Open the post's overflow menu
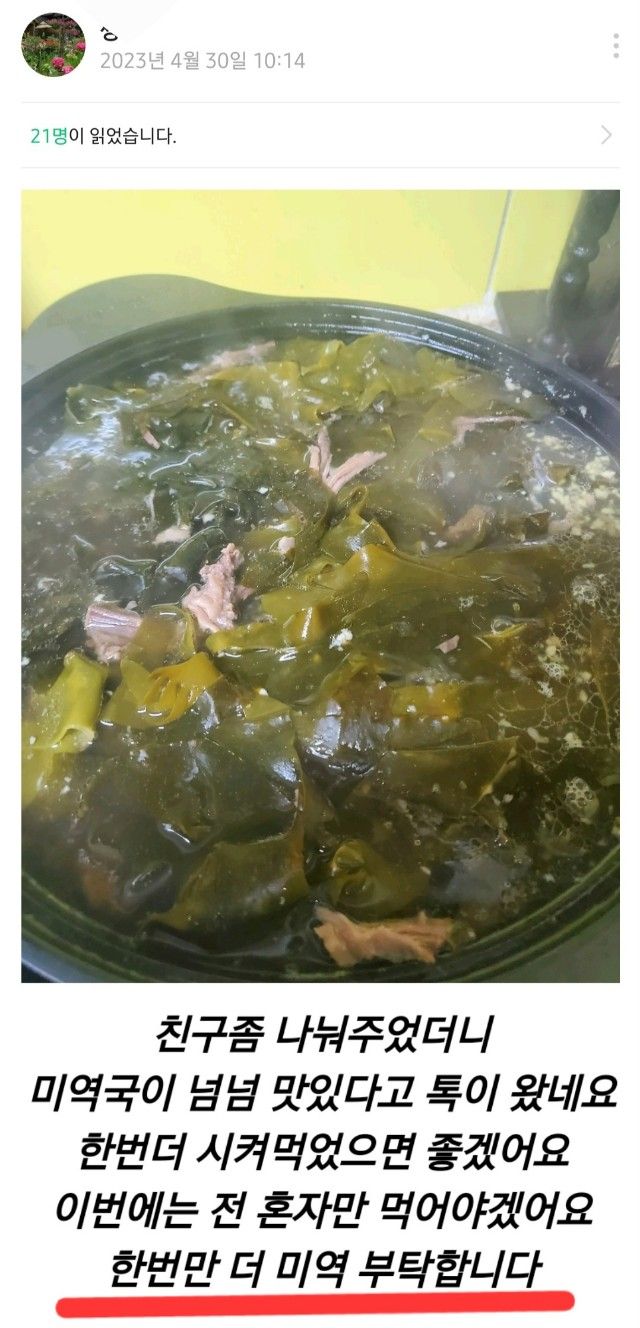Screen dimensions: 640x1328 click(x=615, y=45)
